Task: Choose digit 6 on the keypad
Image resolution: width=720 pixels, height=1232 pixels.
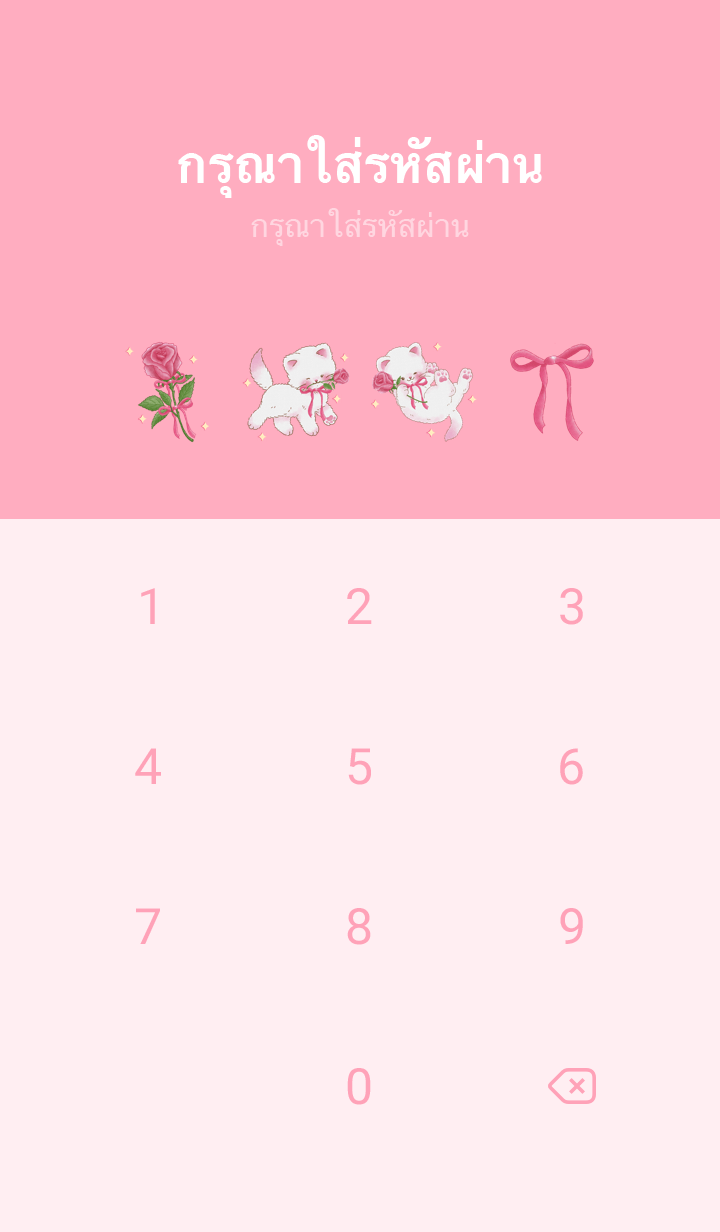Action: tap(571, 767)
